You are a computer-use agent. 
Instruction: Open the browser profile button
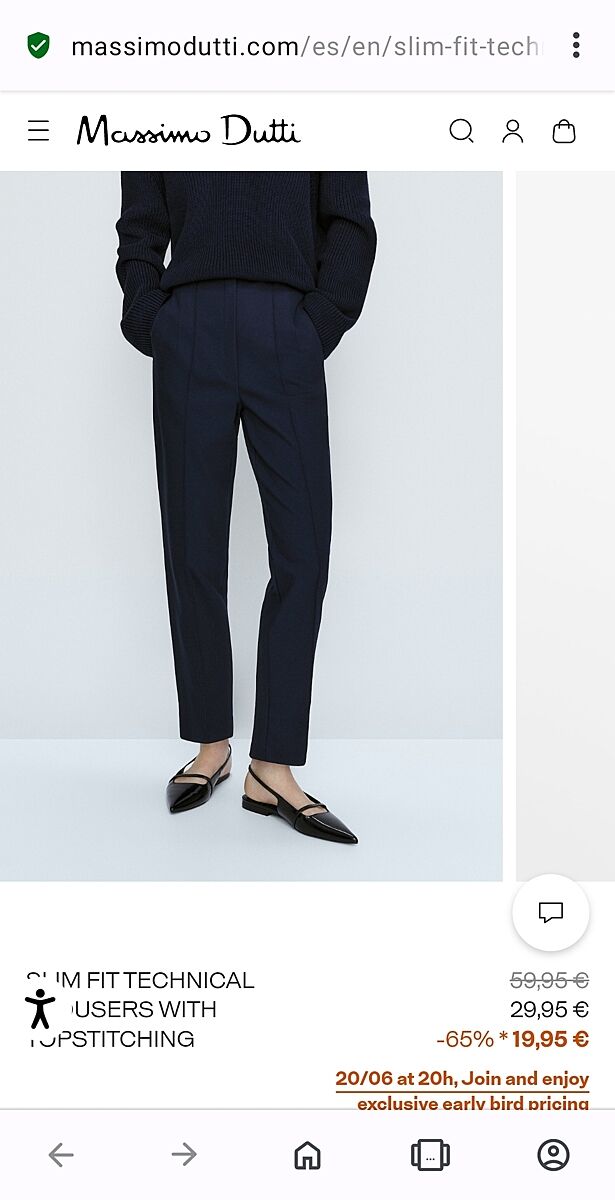(x=553, y=1155)
